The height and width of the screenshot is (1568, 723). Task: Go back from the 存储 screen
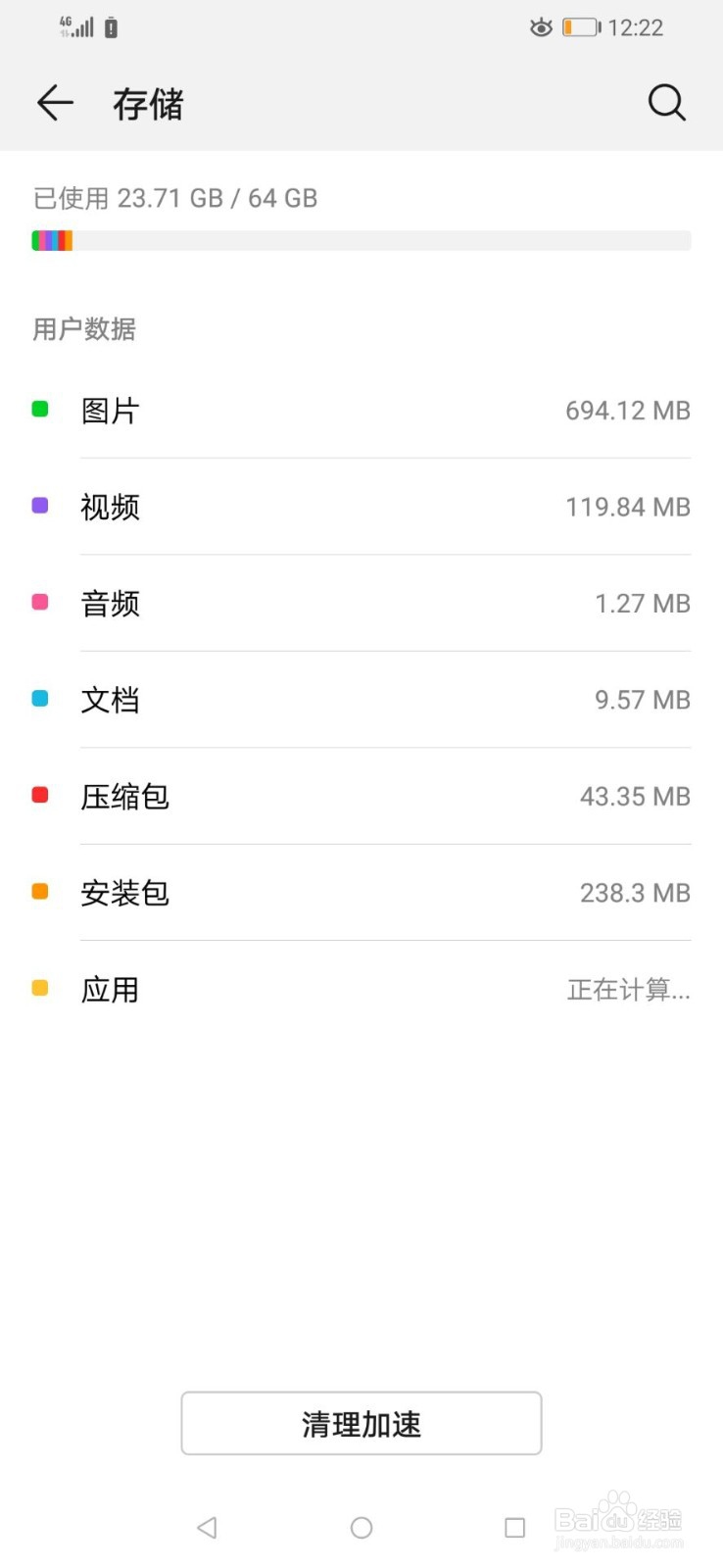(56, 103)
